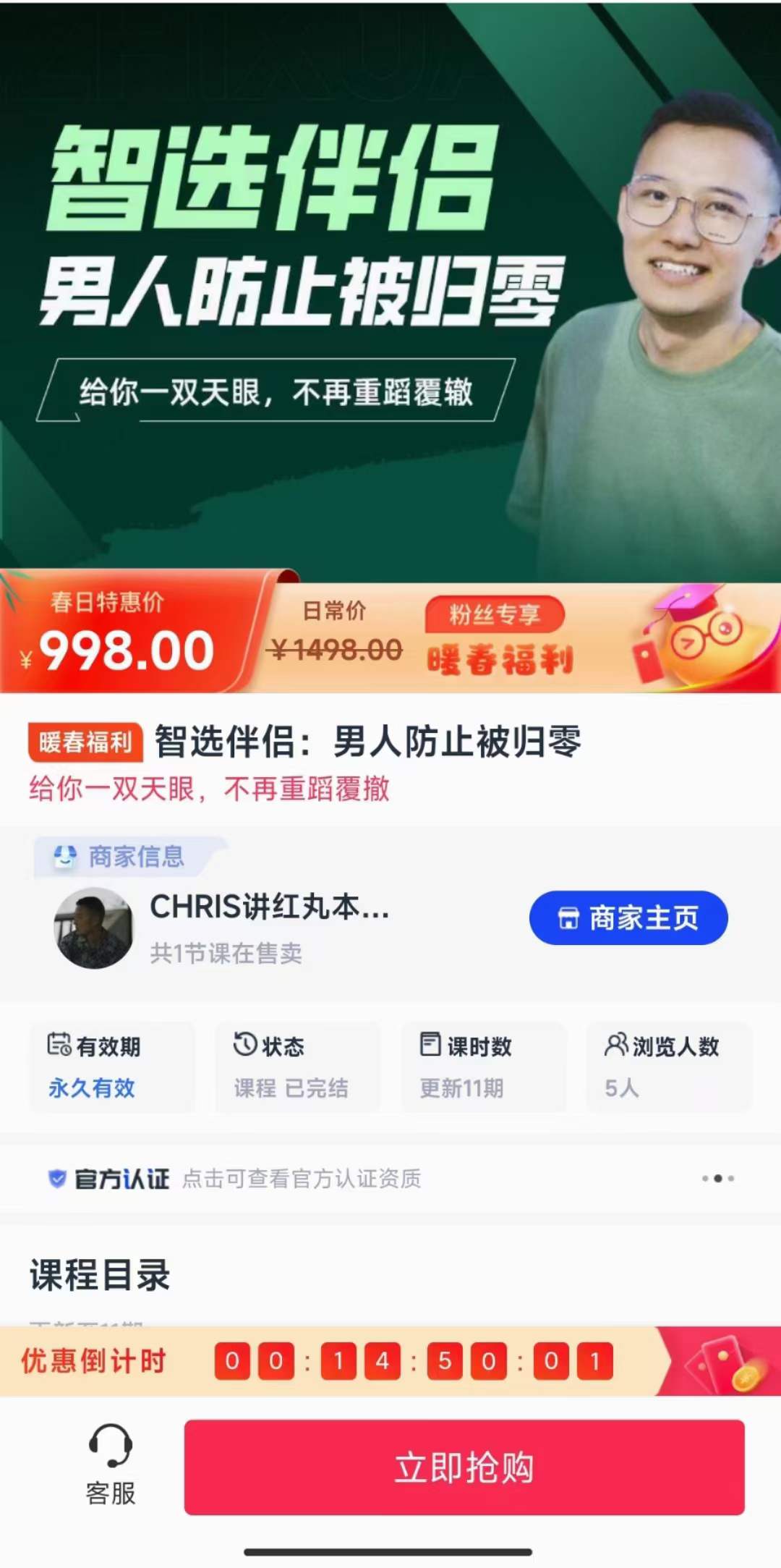The image size is (781, 1568).
Task: Open 客服 customer service
Action: [111, 1465]
